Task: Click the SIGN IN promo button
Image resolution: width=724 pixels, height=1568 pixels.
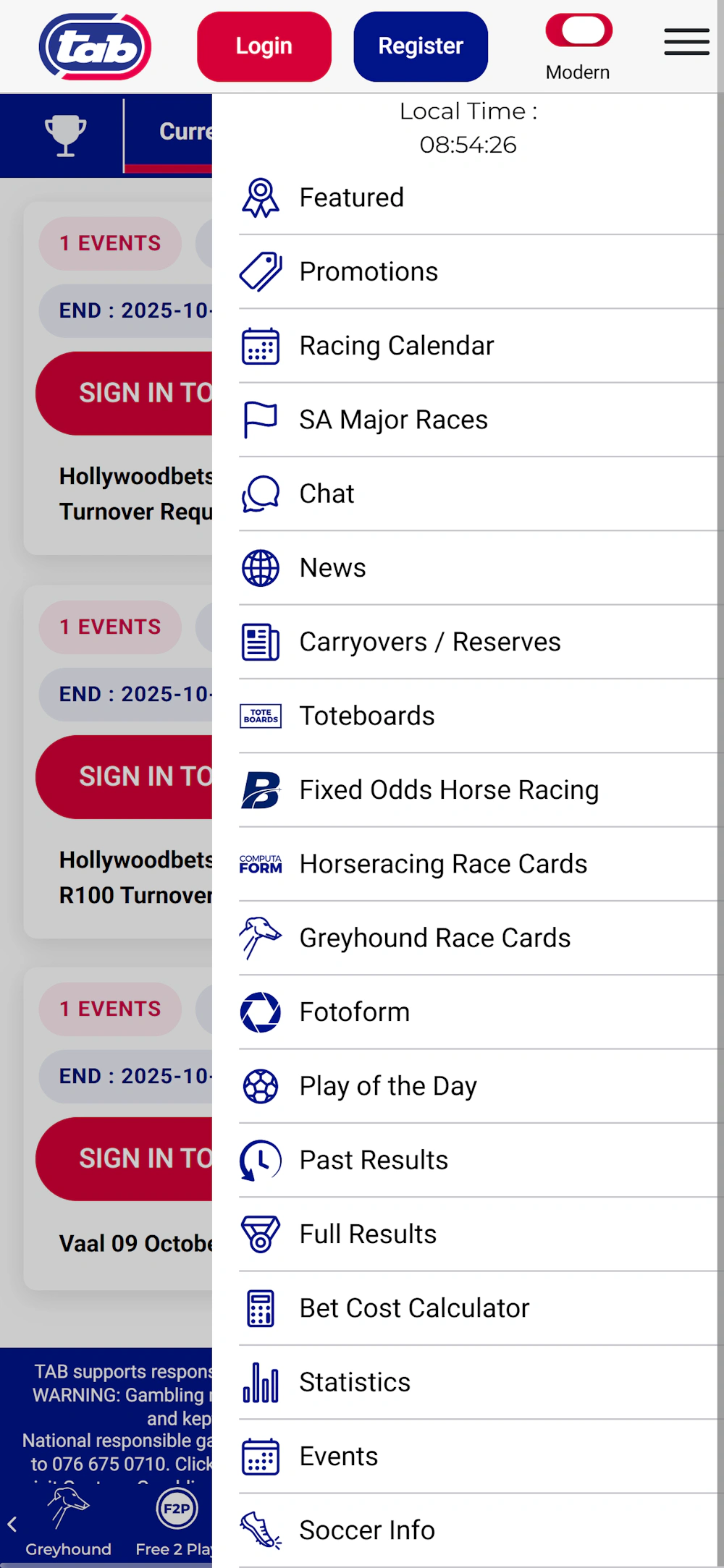Action: point(130,394)
